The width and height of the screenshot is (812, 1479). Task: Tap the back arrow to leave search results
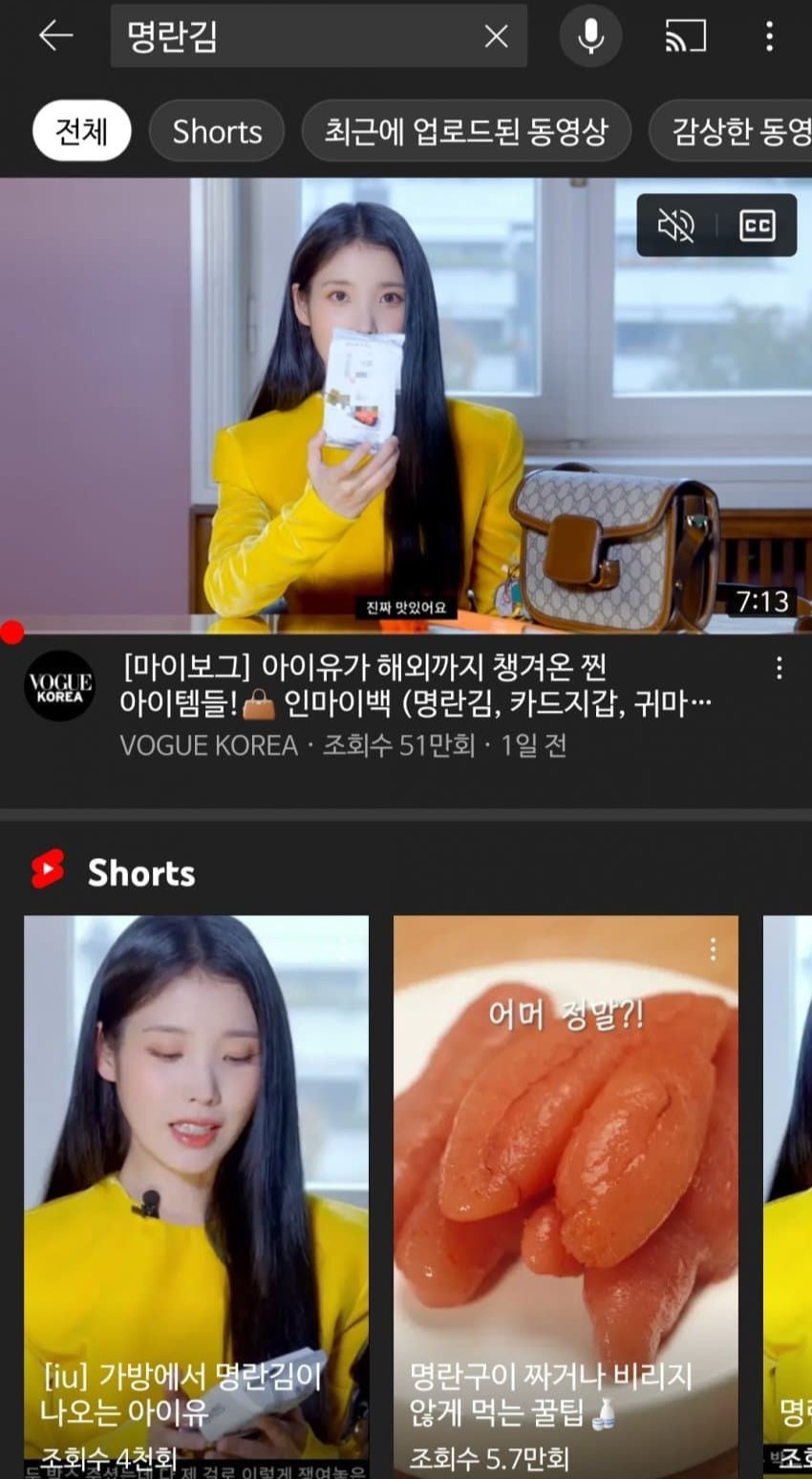[x=56, y=36]
